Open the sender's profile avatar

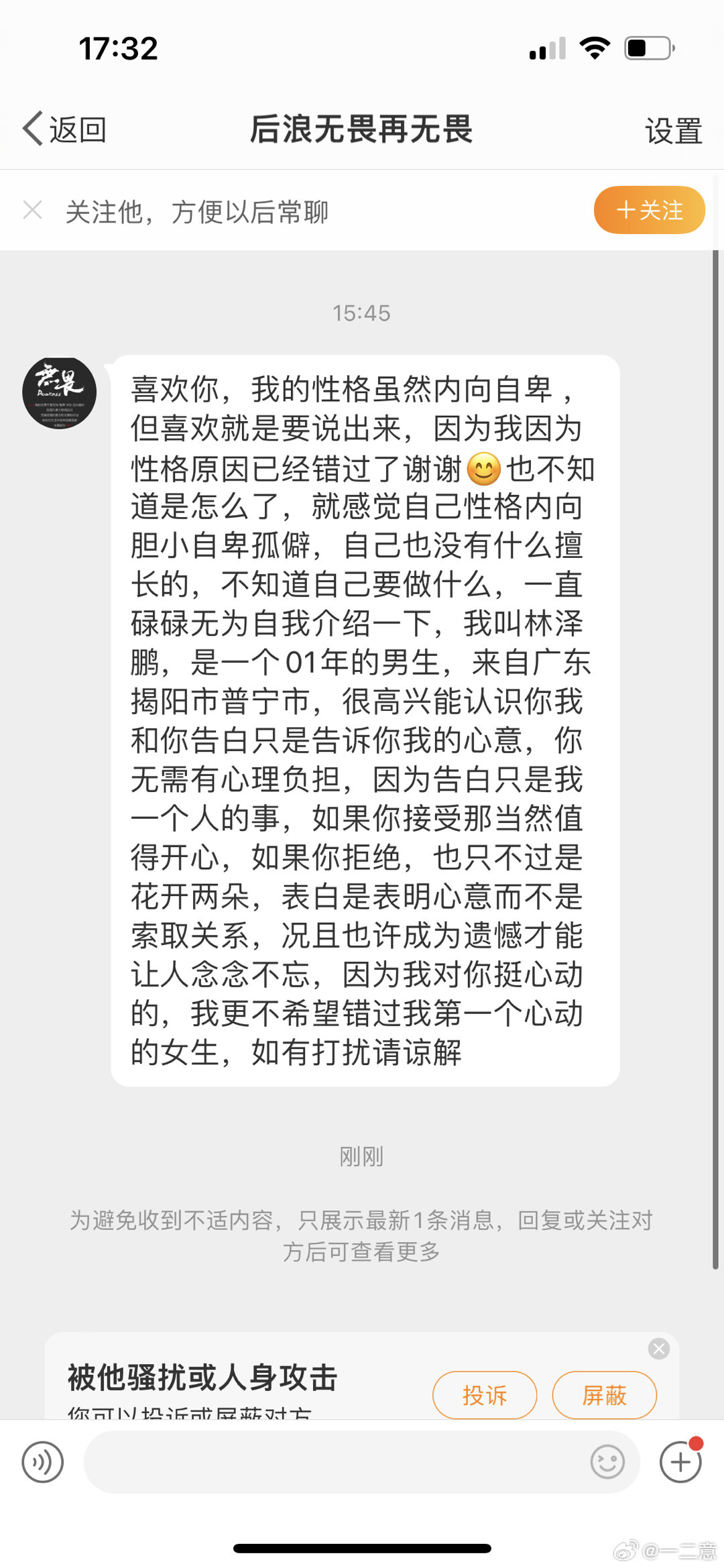tap(59, 393)
